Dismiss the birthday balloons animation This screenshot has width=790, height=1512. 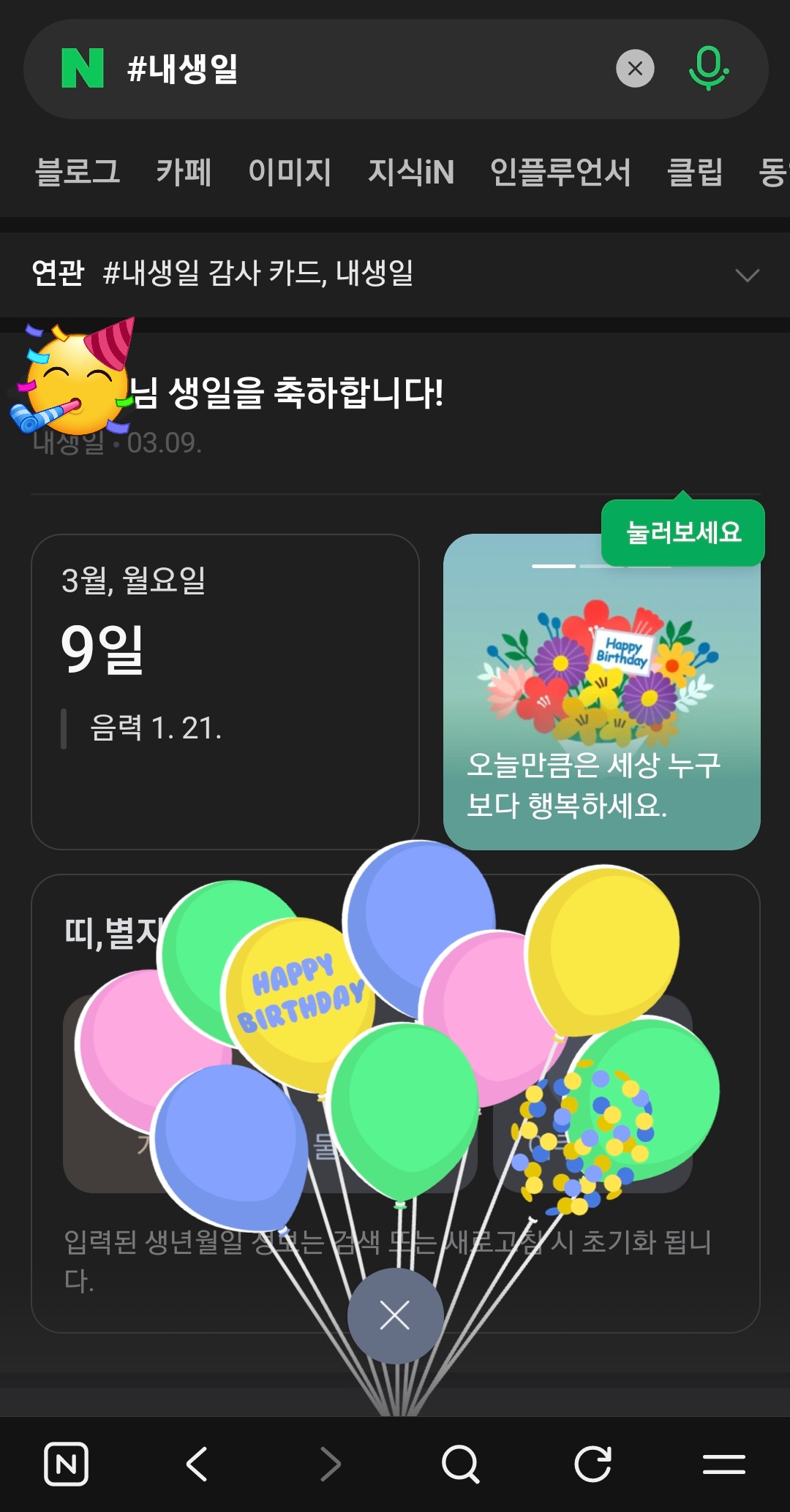tap(395, 1316)
